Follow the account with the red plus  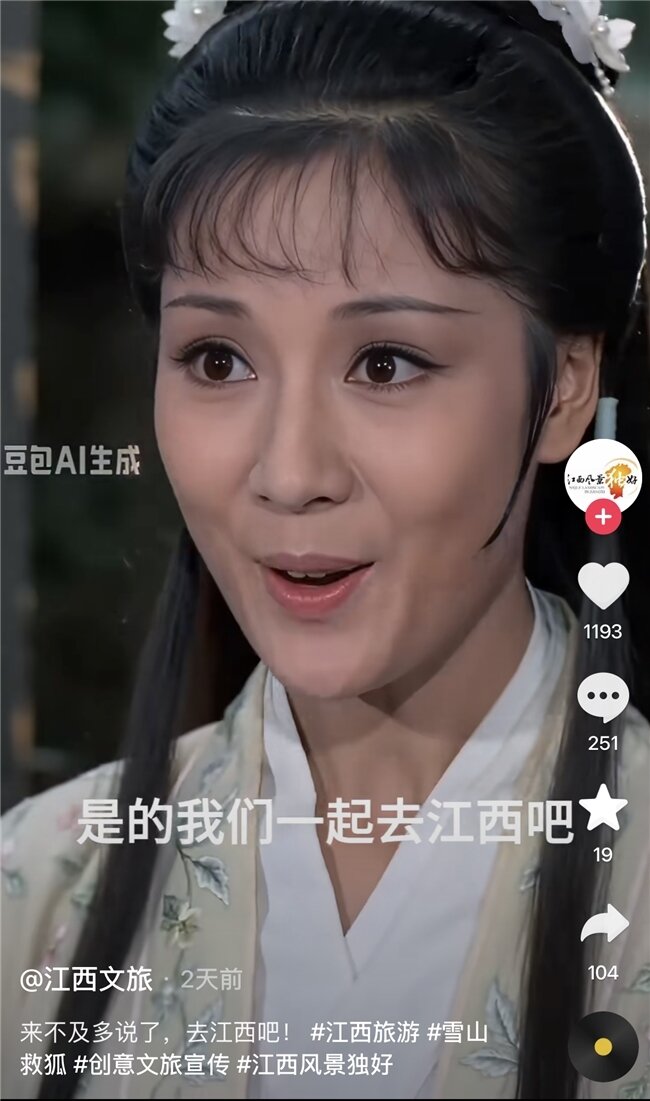click(x=603, y=517)
